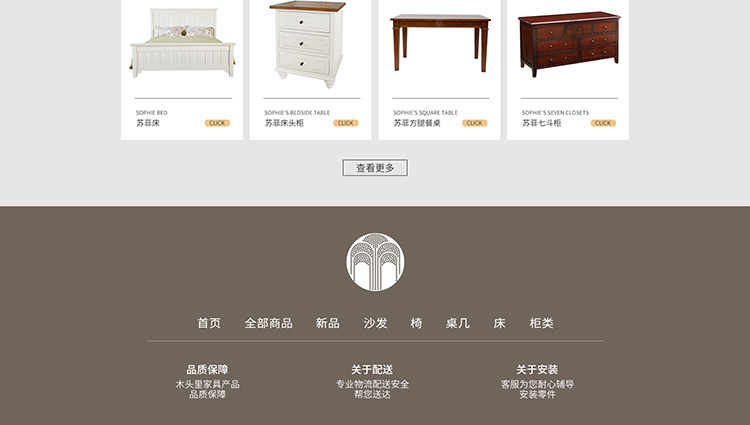The height and width of the screenshot is (425, 750).
Task: Open 椅 category link
Action: (416, 323)
